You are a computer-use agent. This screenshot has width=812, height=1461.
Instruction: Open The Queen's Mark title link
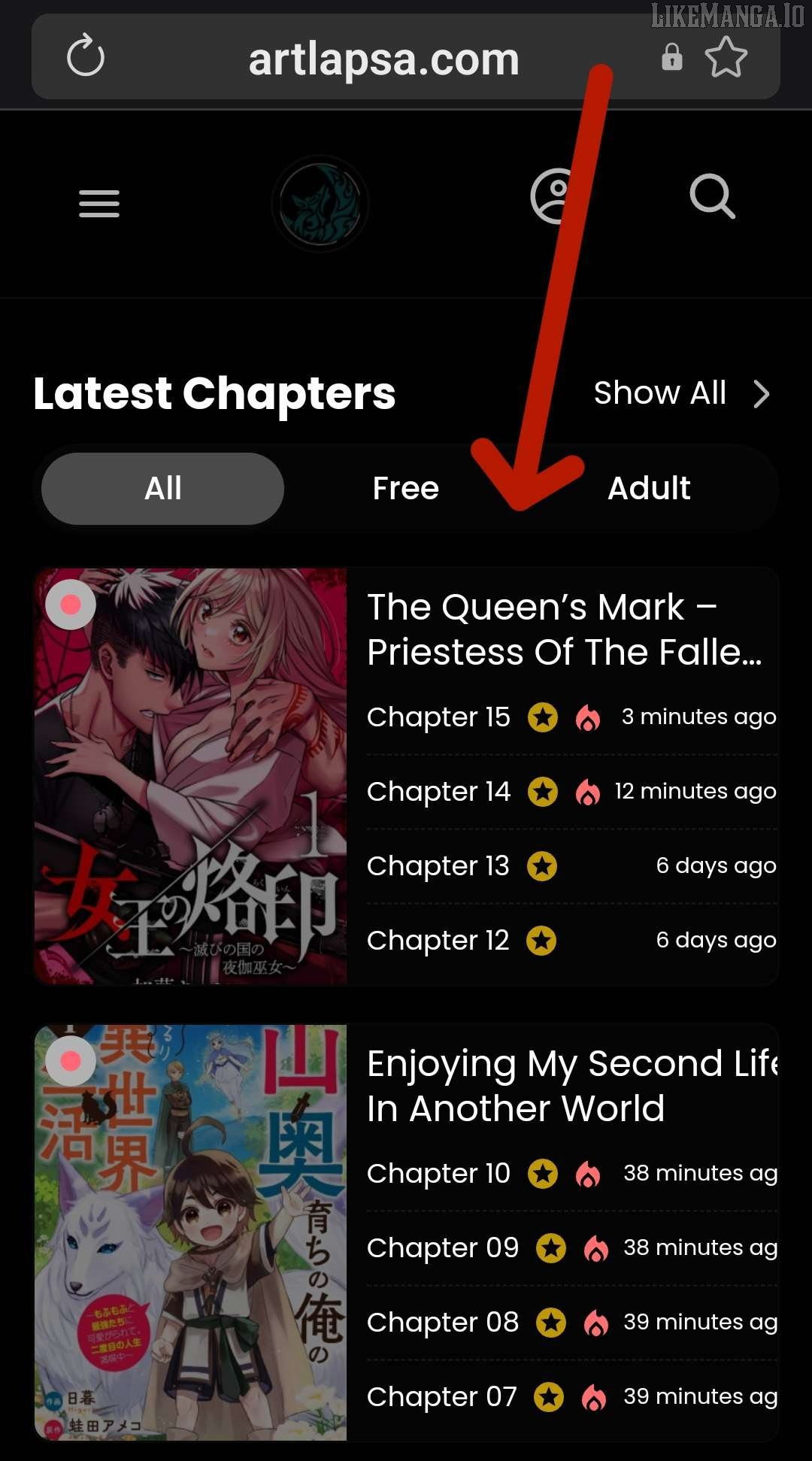pos(564,629)
